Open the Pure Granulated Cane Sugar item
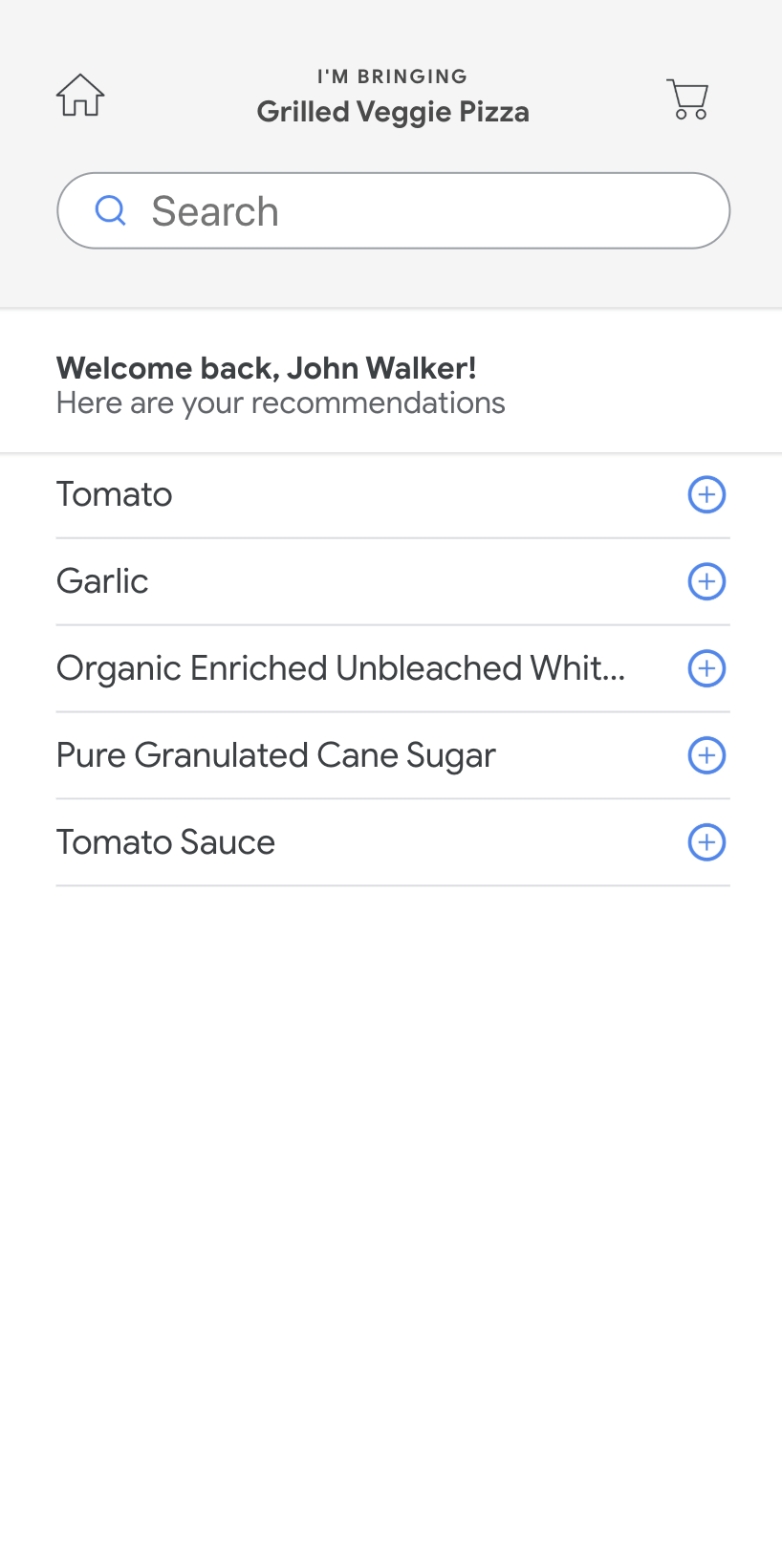Screen dimensions: 782x1568 [x=275, y=755]
